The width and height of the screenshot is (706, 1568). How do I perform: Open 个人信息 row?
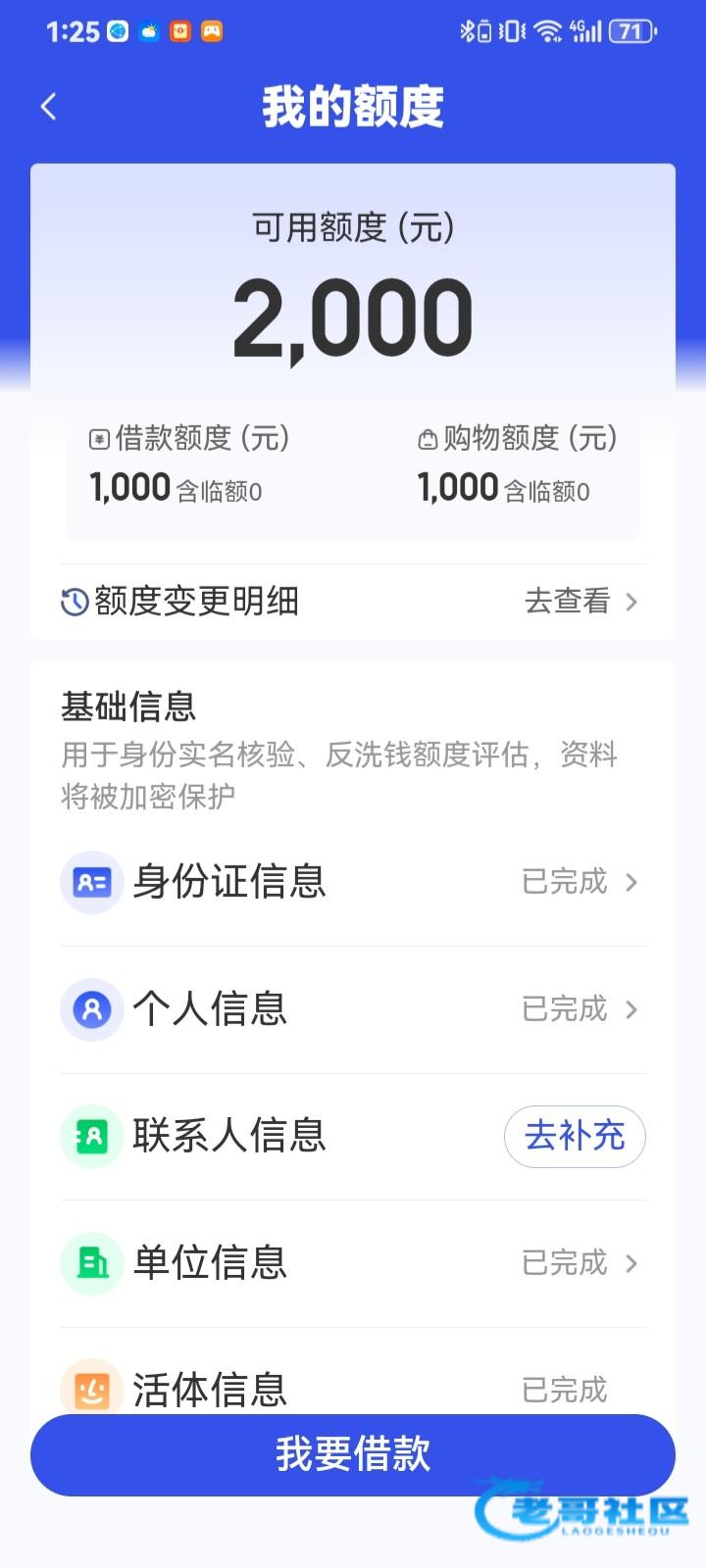(353, 1009)
